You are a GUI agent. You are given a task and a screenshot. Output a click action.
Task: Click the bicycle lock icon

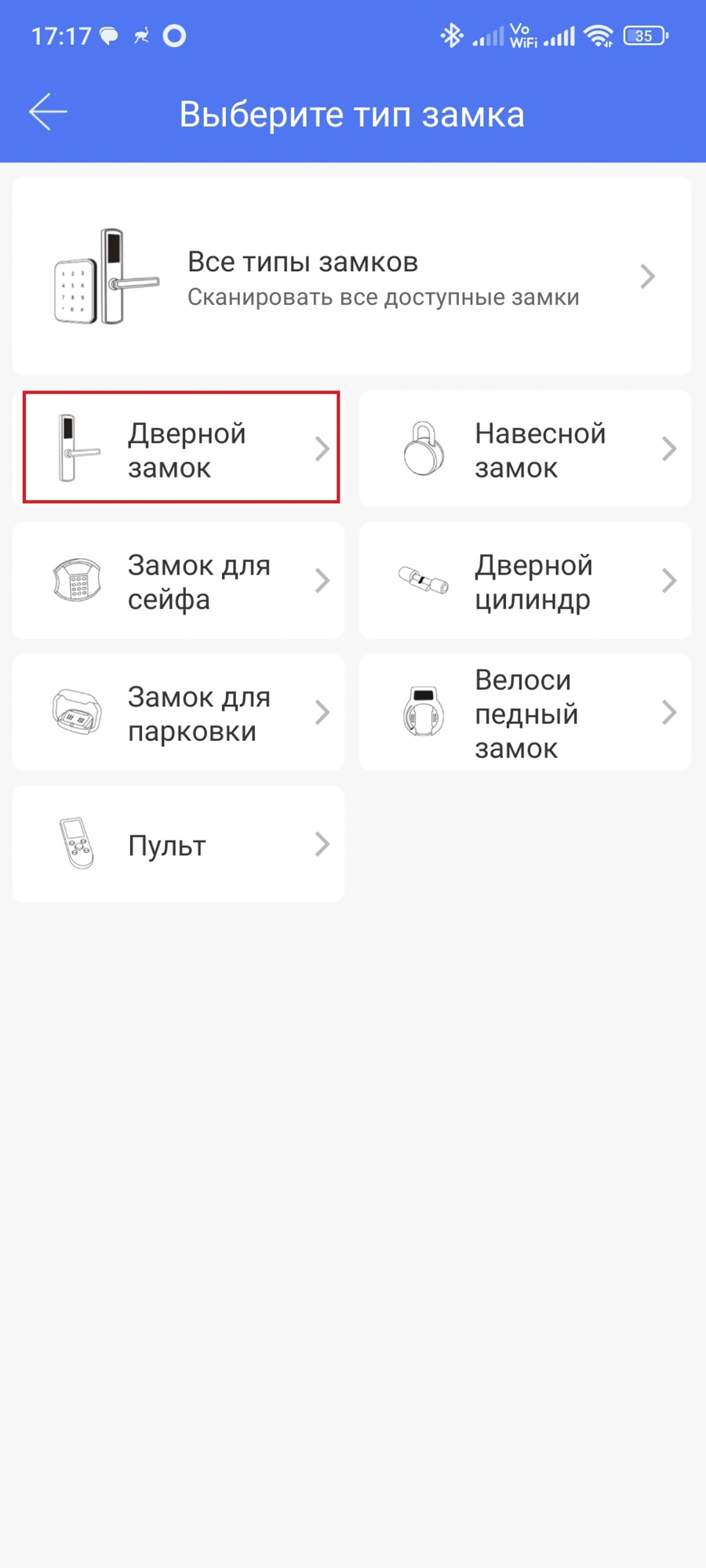point(424,712)
